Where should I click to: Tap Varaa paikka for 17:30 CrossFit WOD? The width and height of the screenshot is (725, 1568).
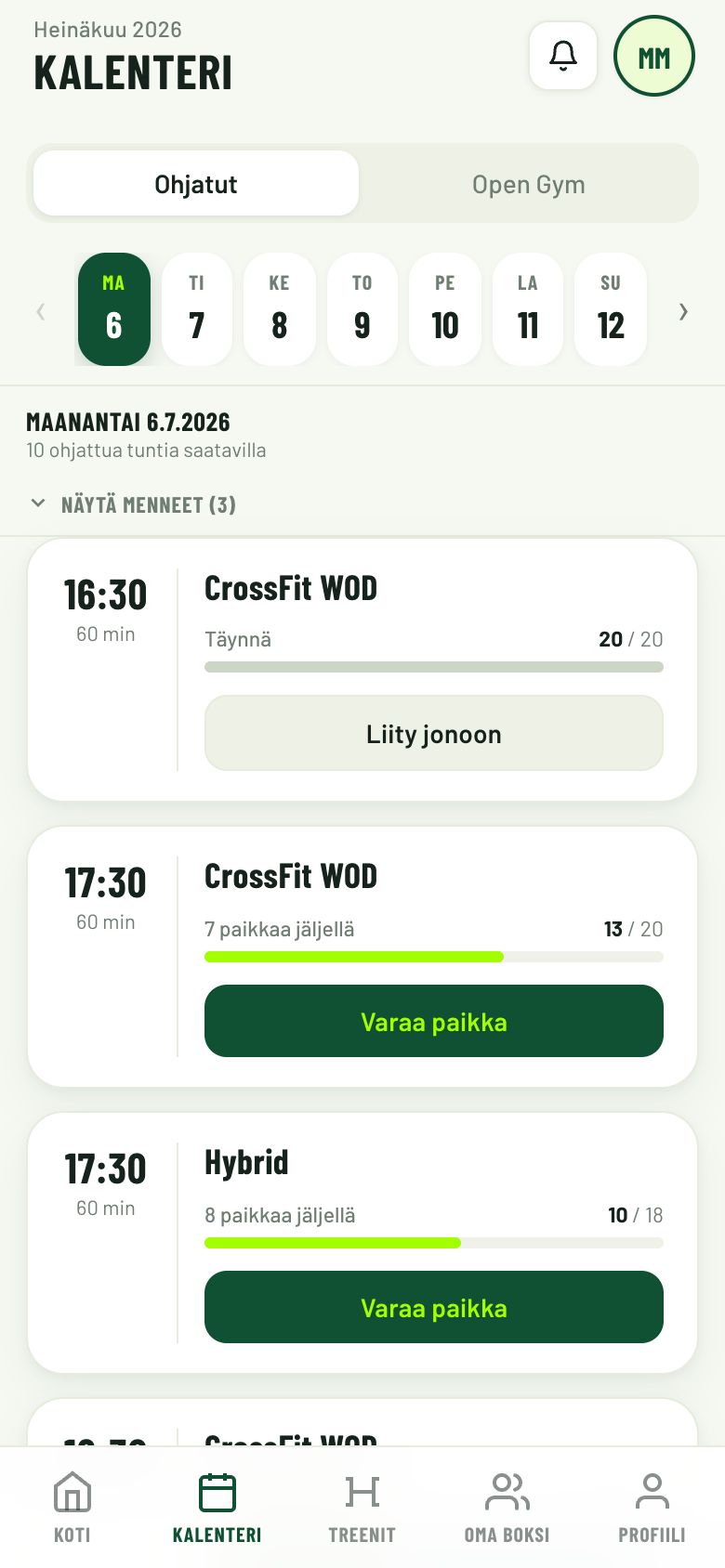[x=434, y=1022]
